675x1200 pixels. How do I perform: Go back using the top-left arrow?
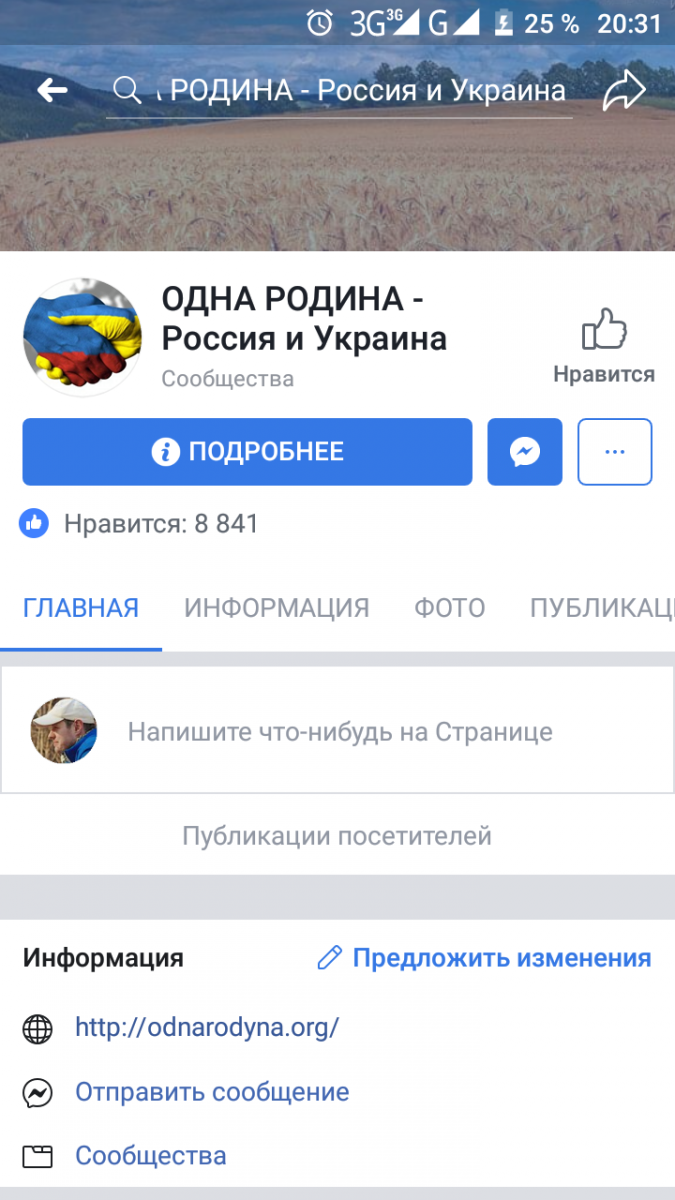[52, 91]
